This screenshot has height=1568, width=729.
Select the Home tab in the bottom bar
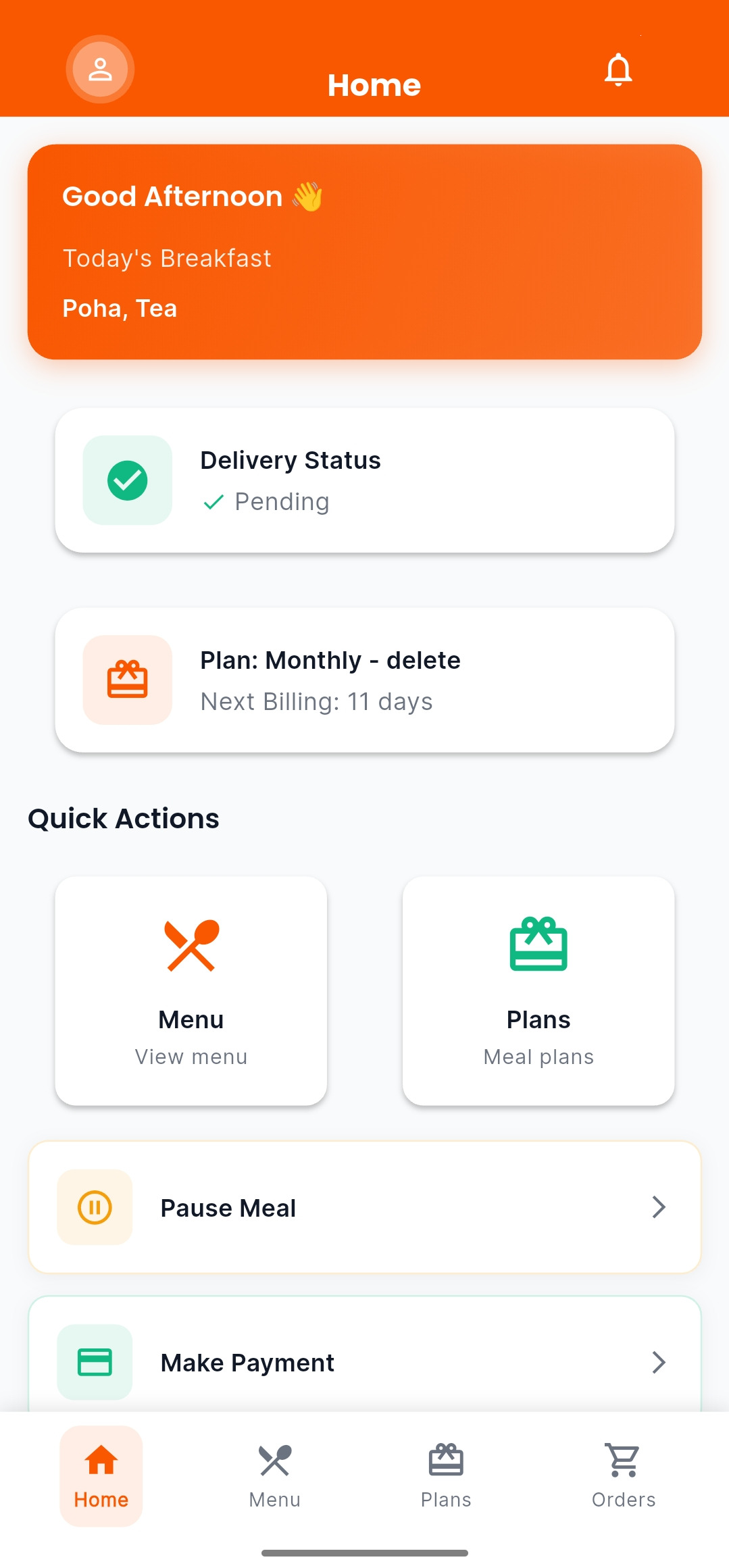tap(101, 1475)
